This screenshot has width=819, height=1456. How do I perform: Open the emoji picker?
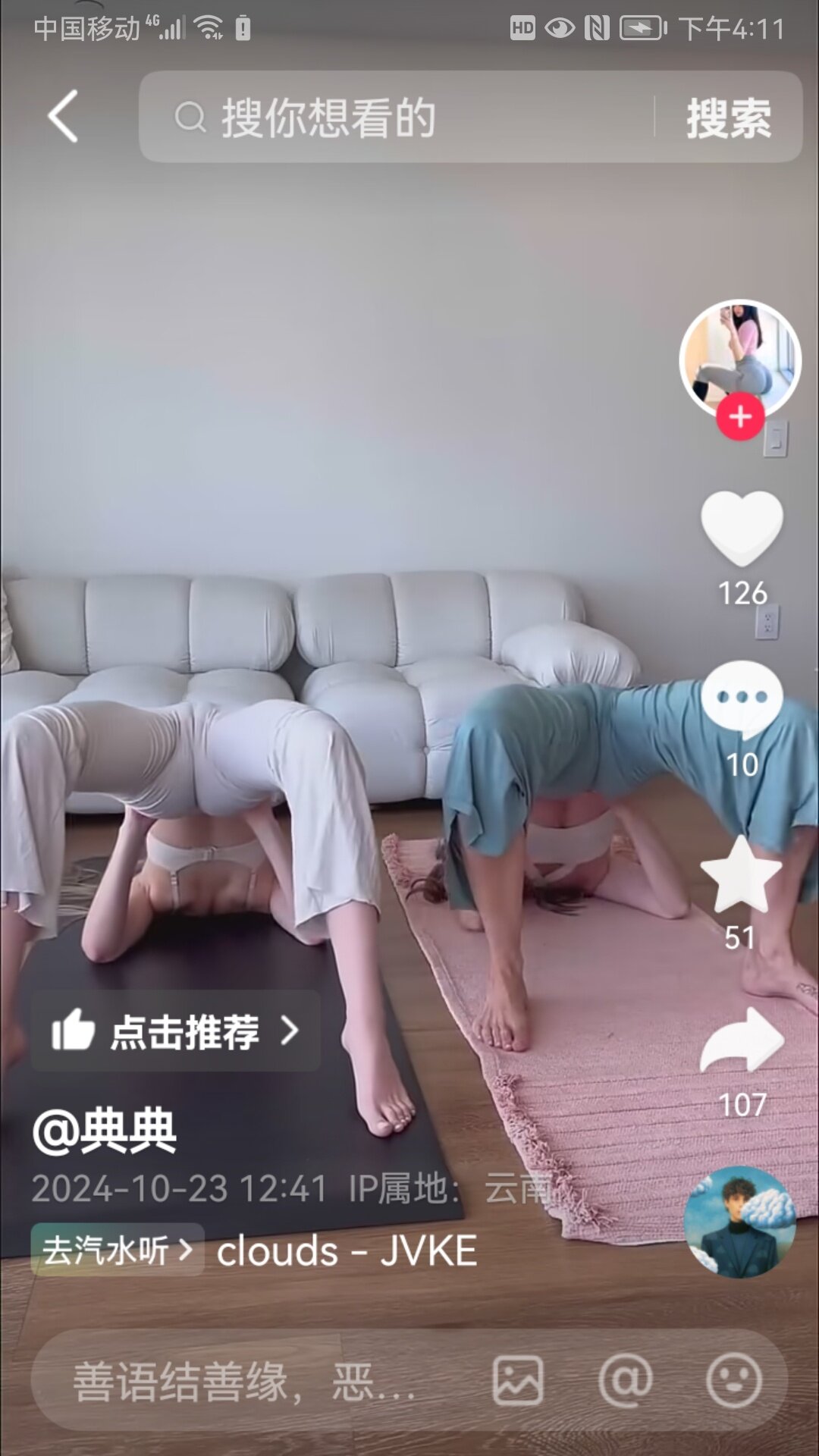click(733, 1381)
